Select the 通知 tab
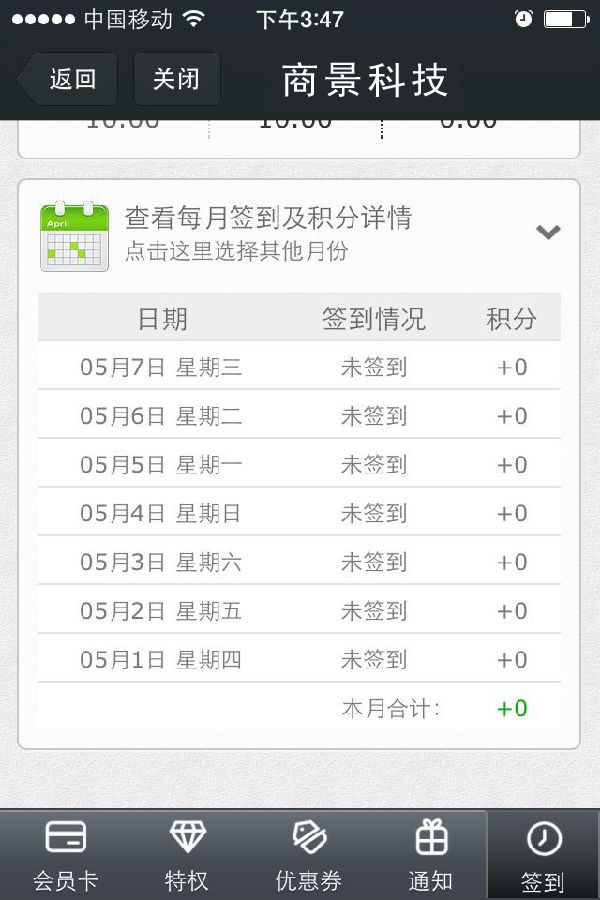Viewport: 600px width, 900px height. [x=431, y=855]
